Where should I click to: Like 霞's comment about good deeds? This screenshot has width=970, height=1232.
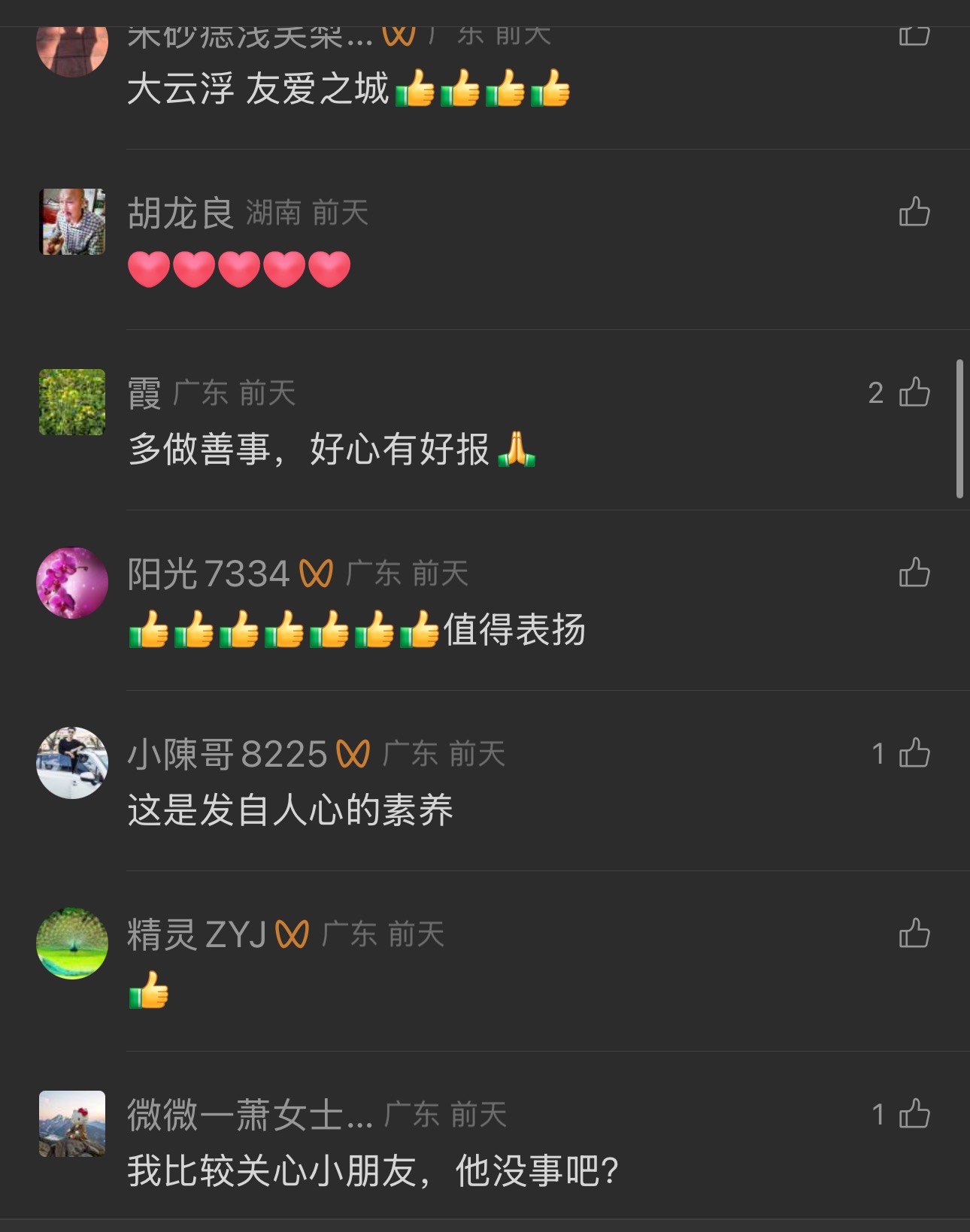tap(914, 392)
